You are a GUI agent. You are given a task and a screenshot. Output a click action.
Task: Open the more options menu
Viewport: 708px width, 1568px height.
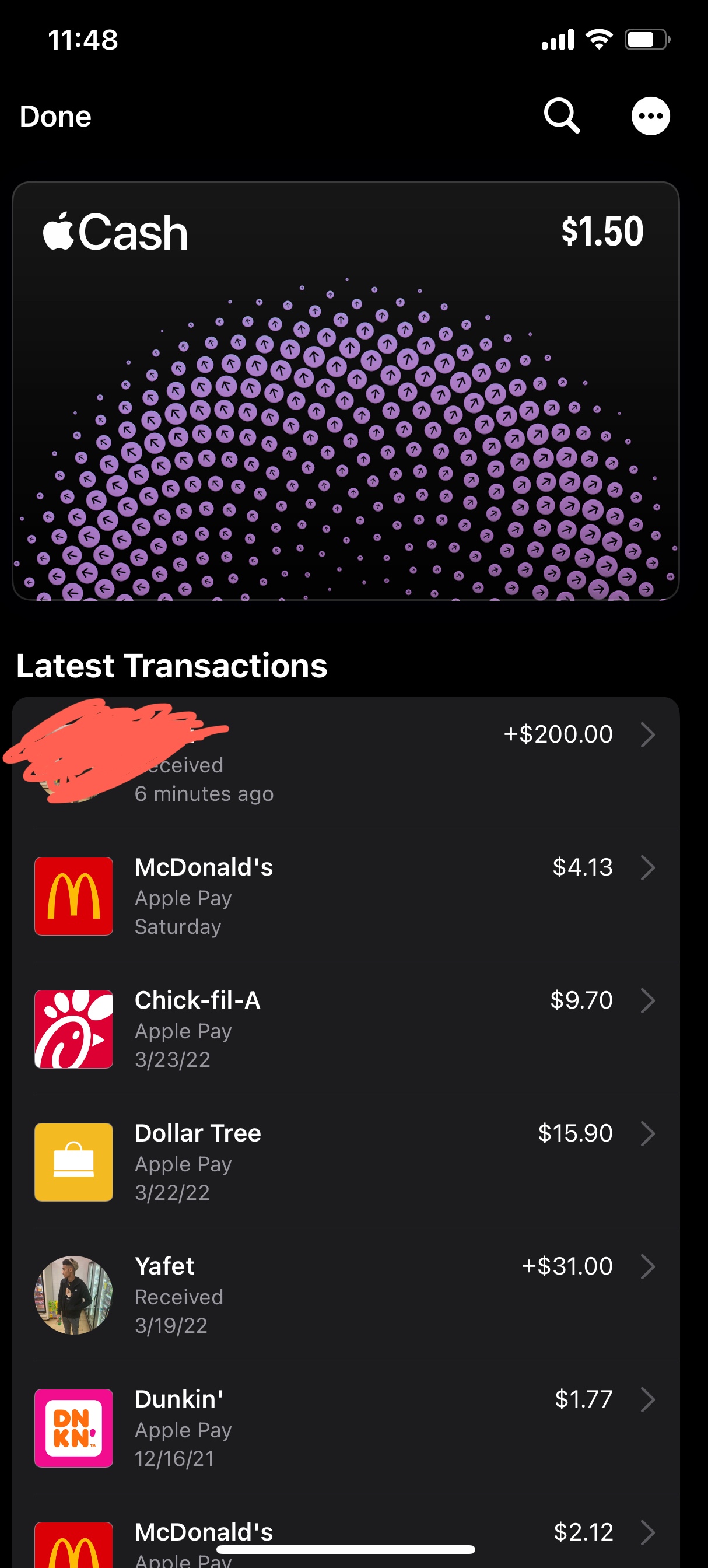(x=650, y=116)
